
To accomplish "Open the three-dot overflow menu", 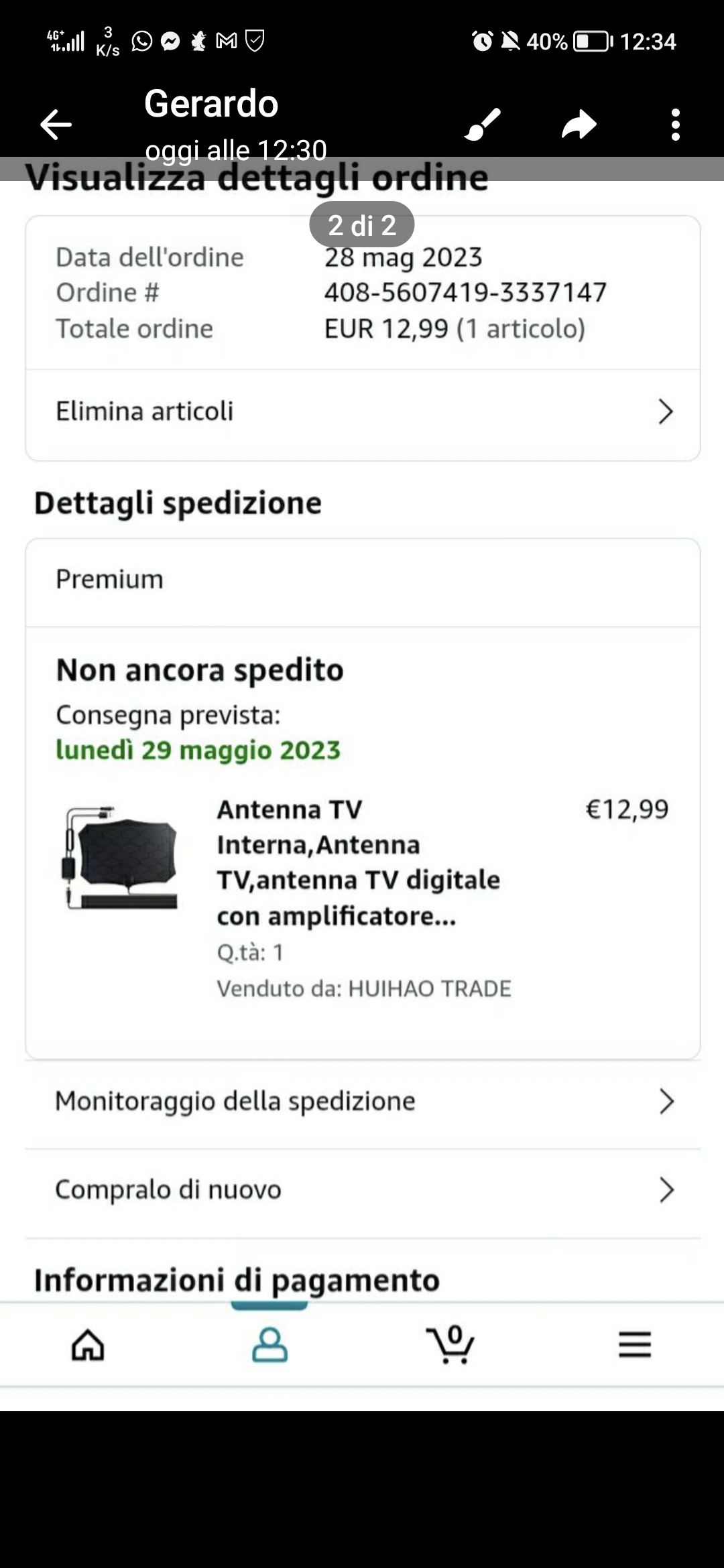I will [675, 125].
